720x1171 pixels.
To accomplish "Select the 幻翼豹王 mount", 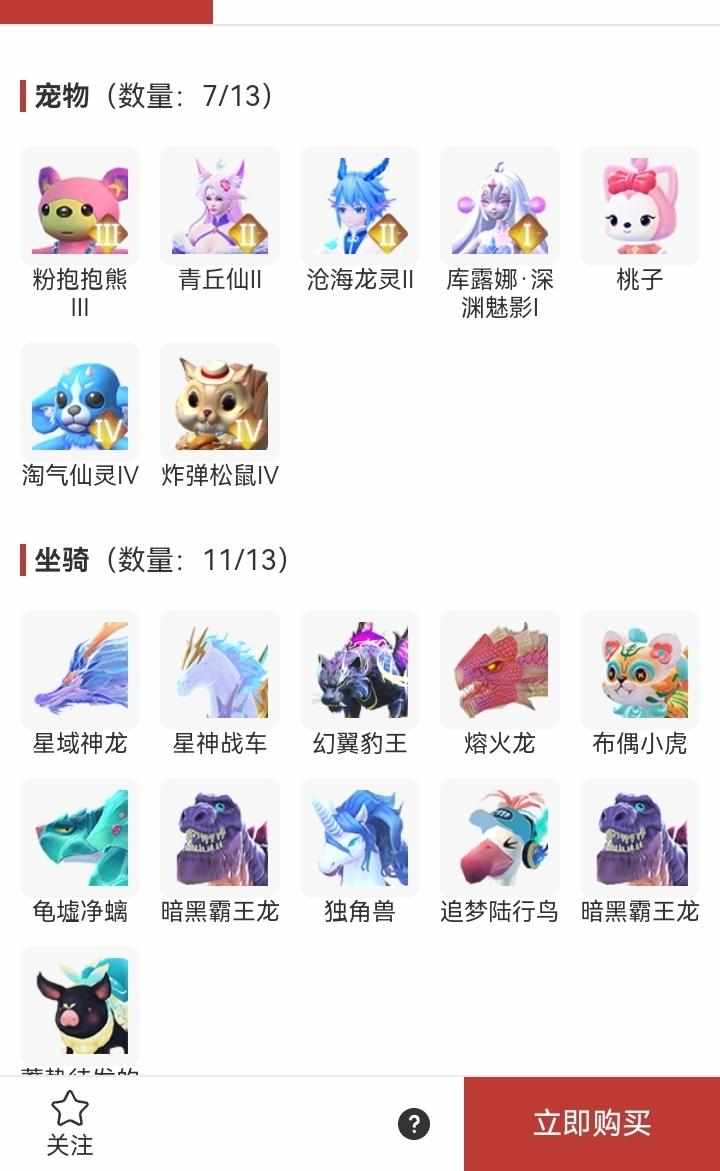I will (360, 670).
